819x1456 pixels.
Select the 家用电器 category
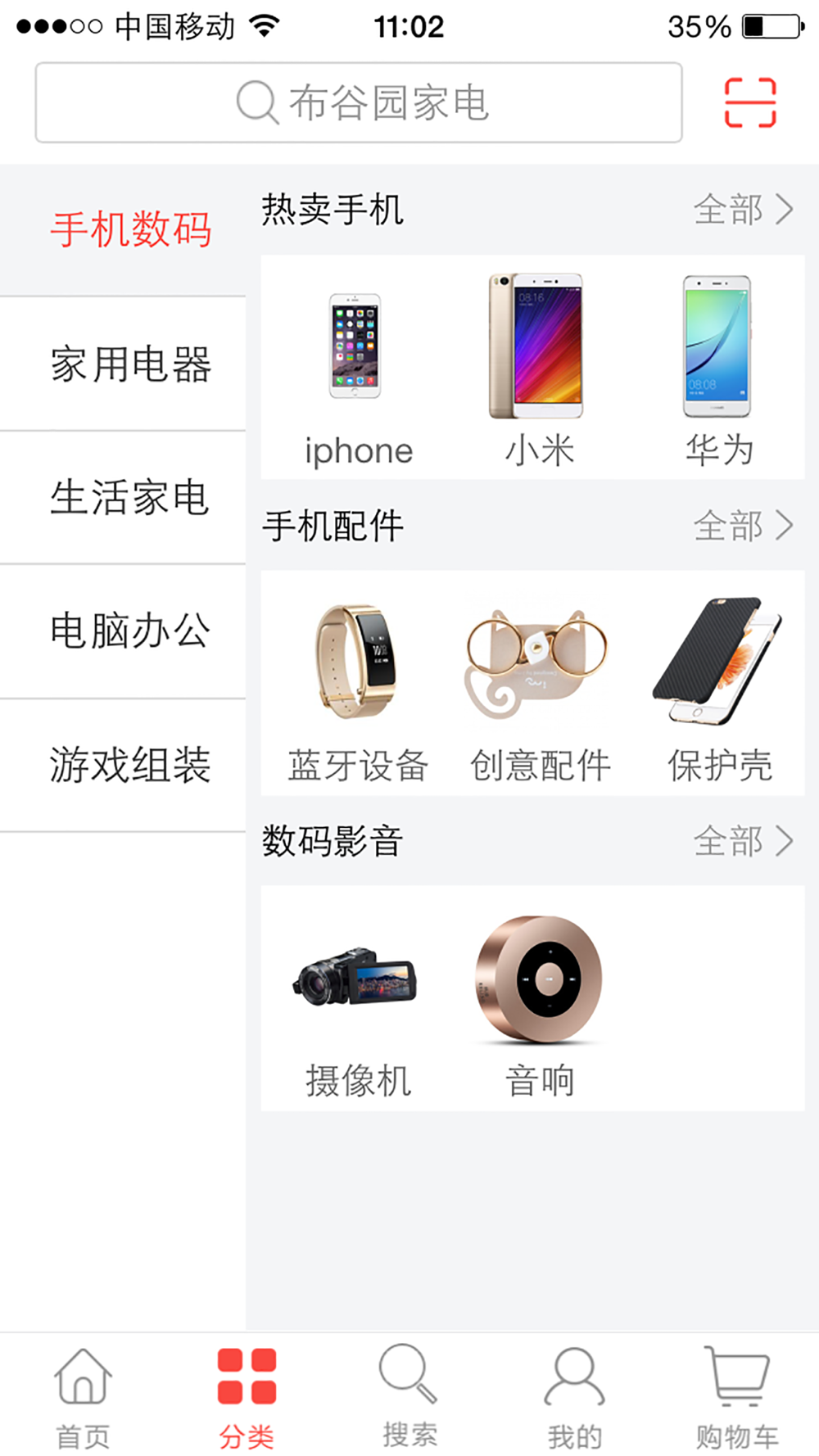pos(131,364)
